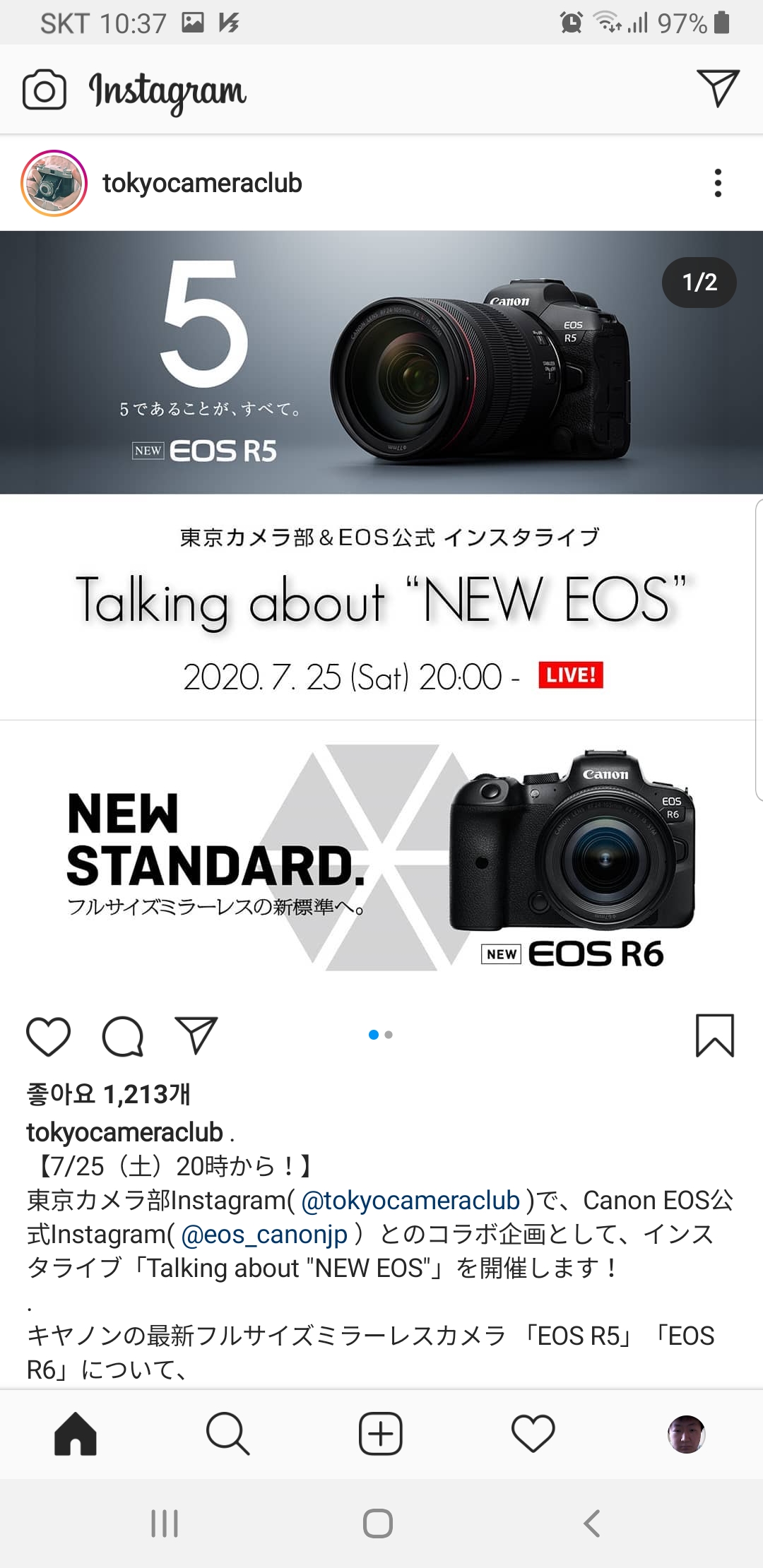Viewport: 763px width, 1568px height.
Task: Comment on the tokyocameraclub post
Action: click(x=123, y=1036)
